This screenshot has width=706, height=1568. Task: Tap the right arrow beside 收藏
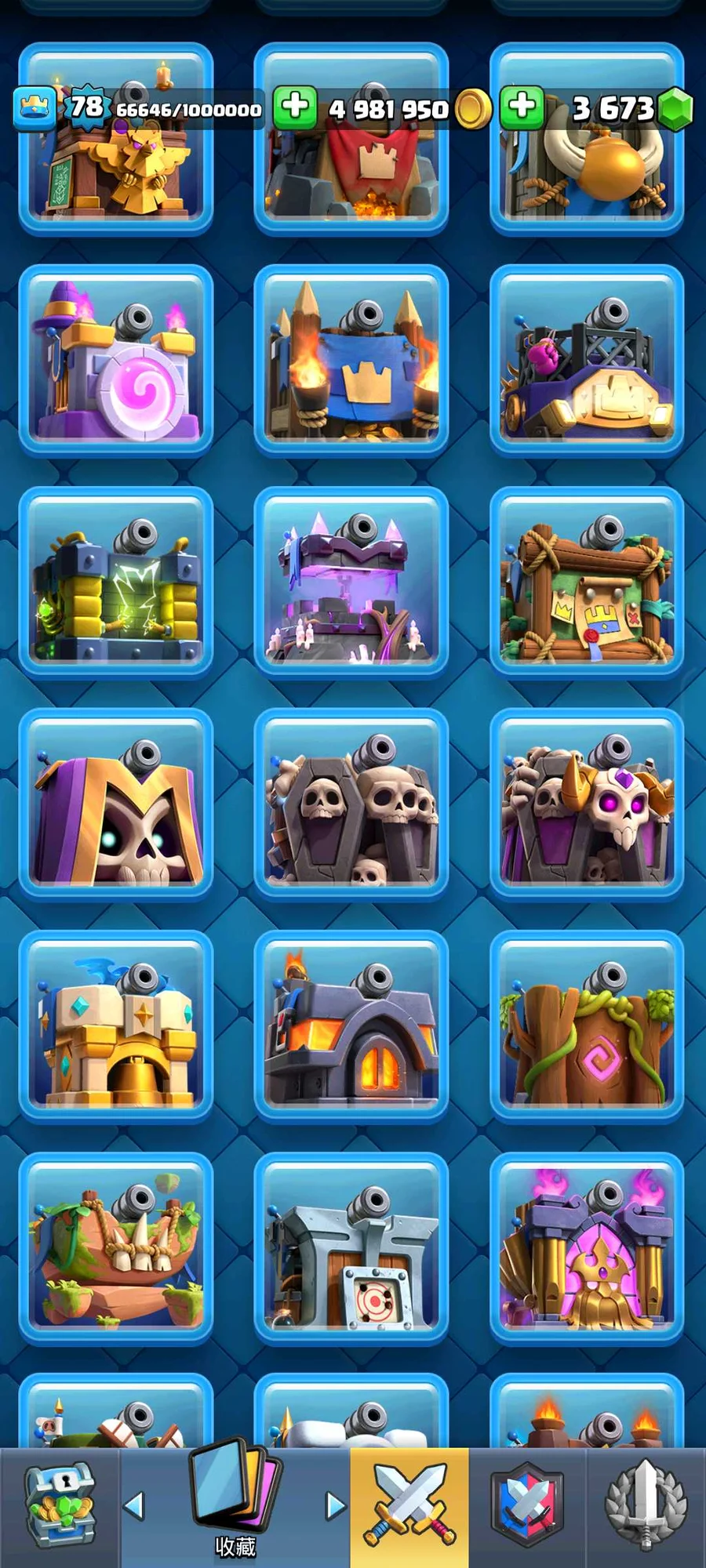pyautogui.click(x=335, y=1505)
